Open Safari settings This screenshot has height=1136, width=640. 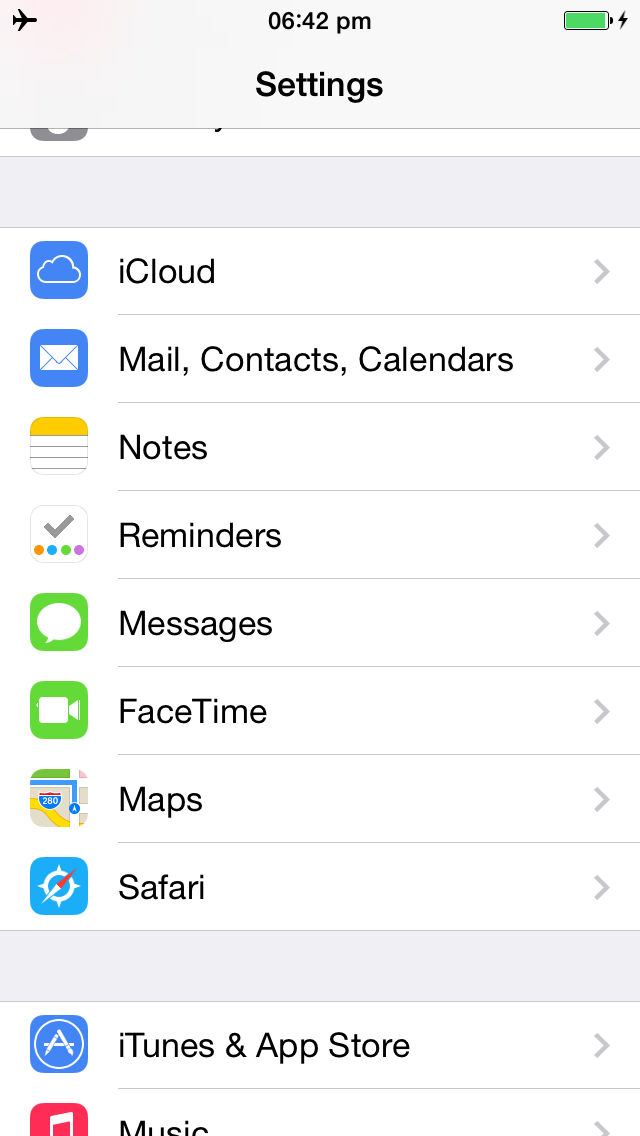(x=320, y=887)
